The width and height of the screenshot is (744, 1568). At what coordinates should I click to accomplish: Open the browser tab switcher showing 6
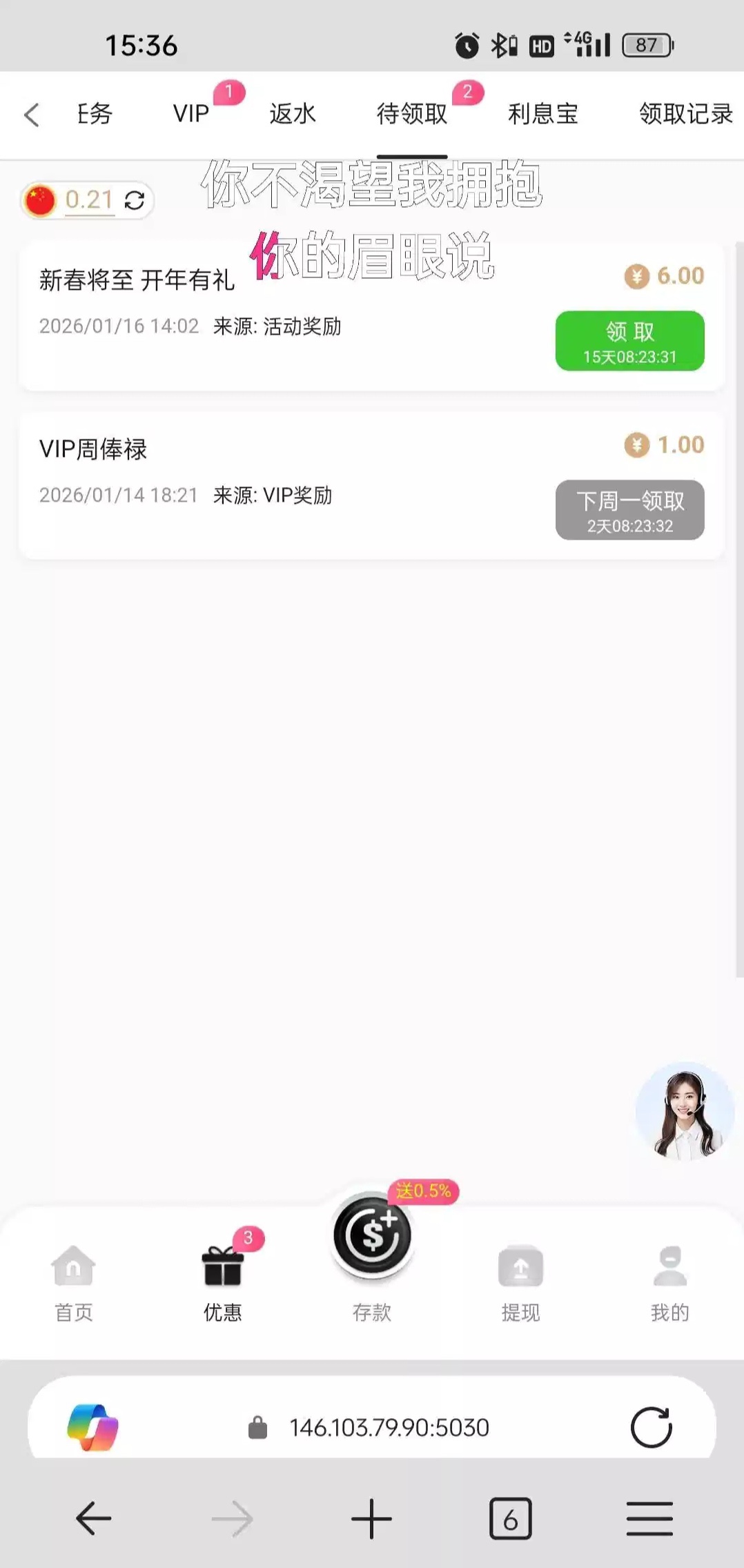(510, 1518)
